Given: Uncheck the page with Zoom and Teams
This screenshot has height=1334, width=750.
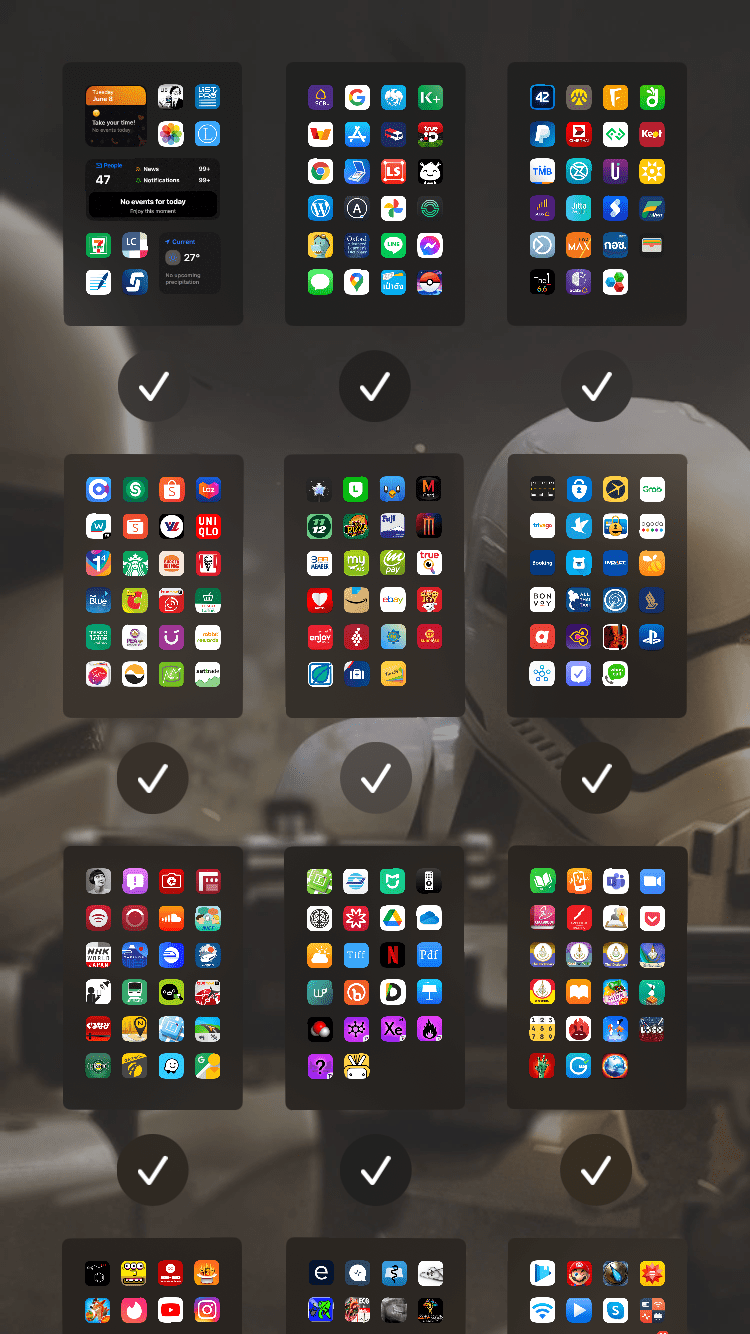Looking at the screenshot, I should tap(597, 1170).
